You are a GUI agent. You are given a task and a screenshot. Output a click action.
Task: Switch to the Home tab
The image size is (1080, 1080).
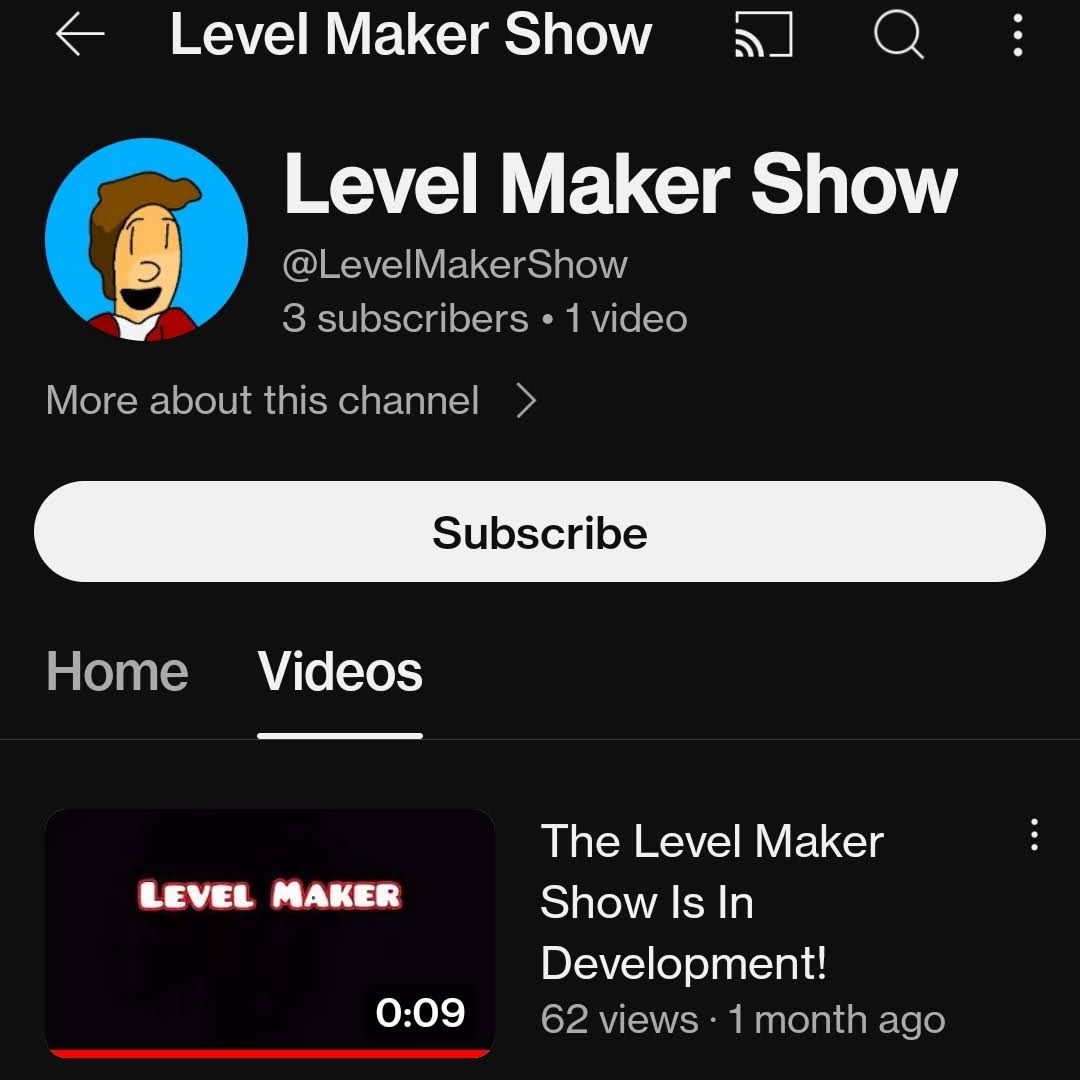[117, 671]
